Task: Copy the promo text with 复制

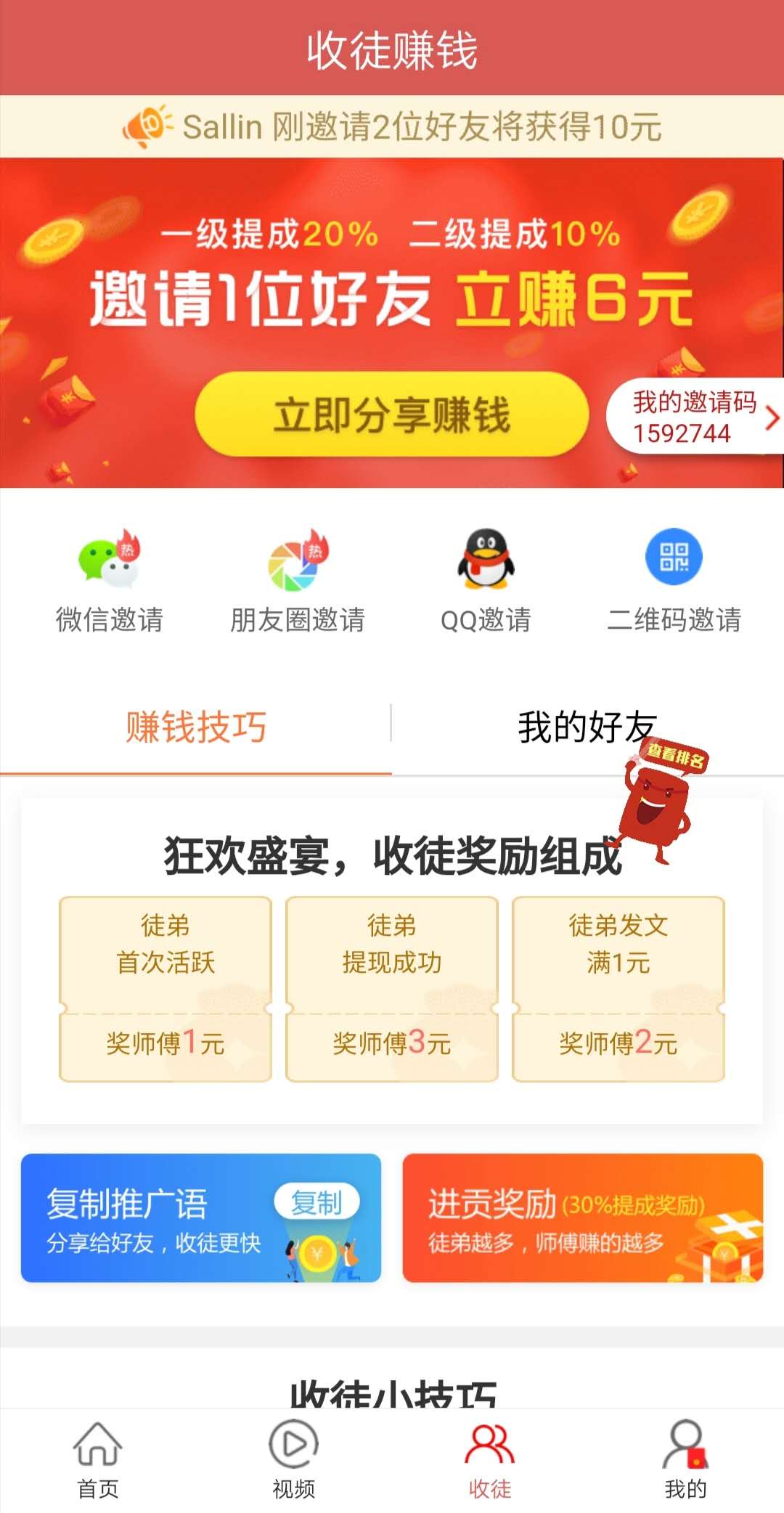Action: point(317,1202)
